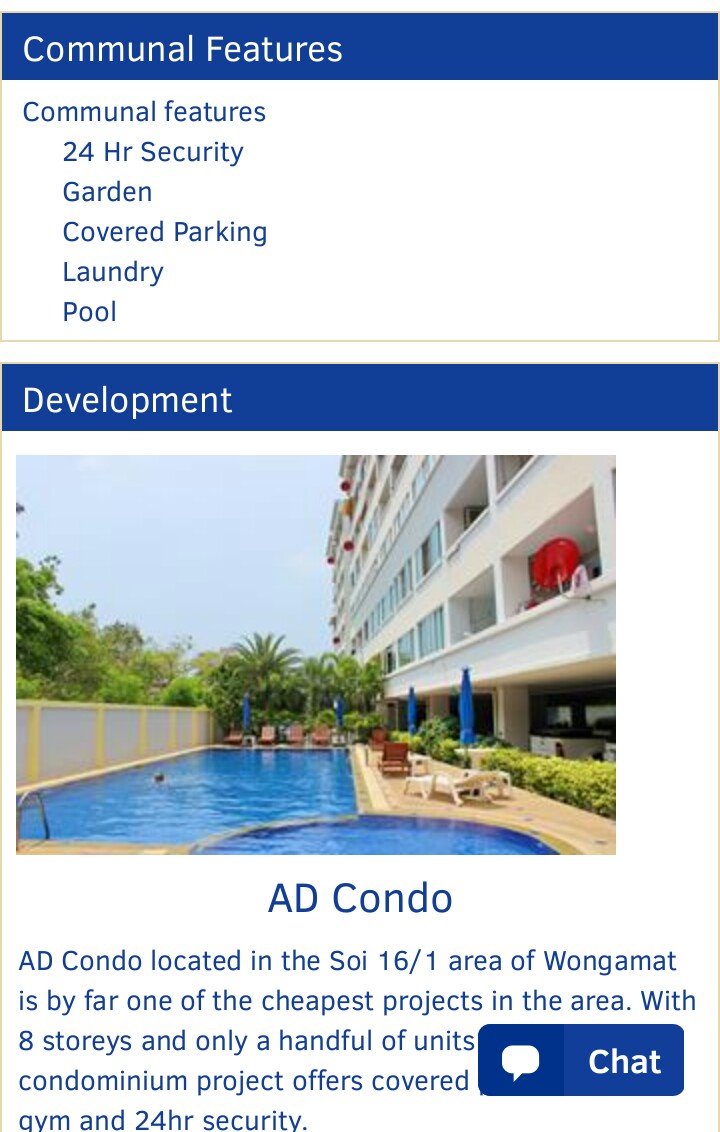Open the AD Condo pool photo
The width and height of the screenshot is (720, 1132).
pyautogui.click(x=316, y=655)
